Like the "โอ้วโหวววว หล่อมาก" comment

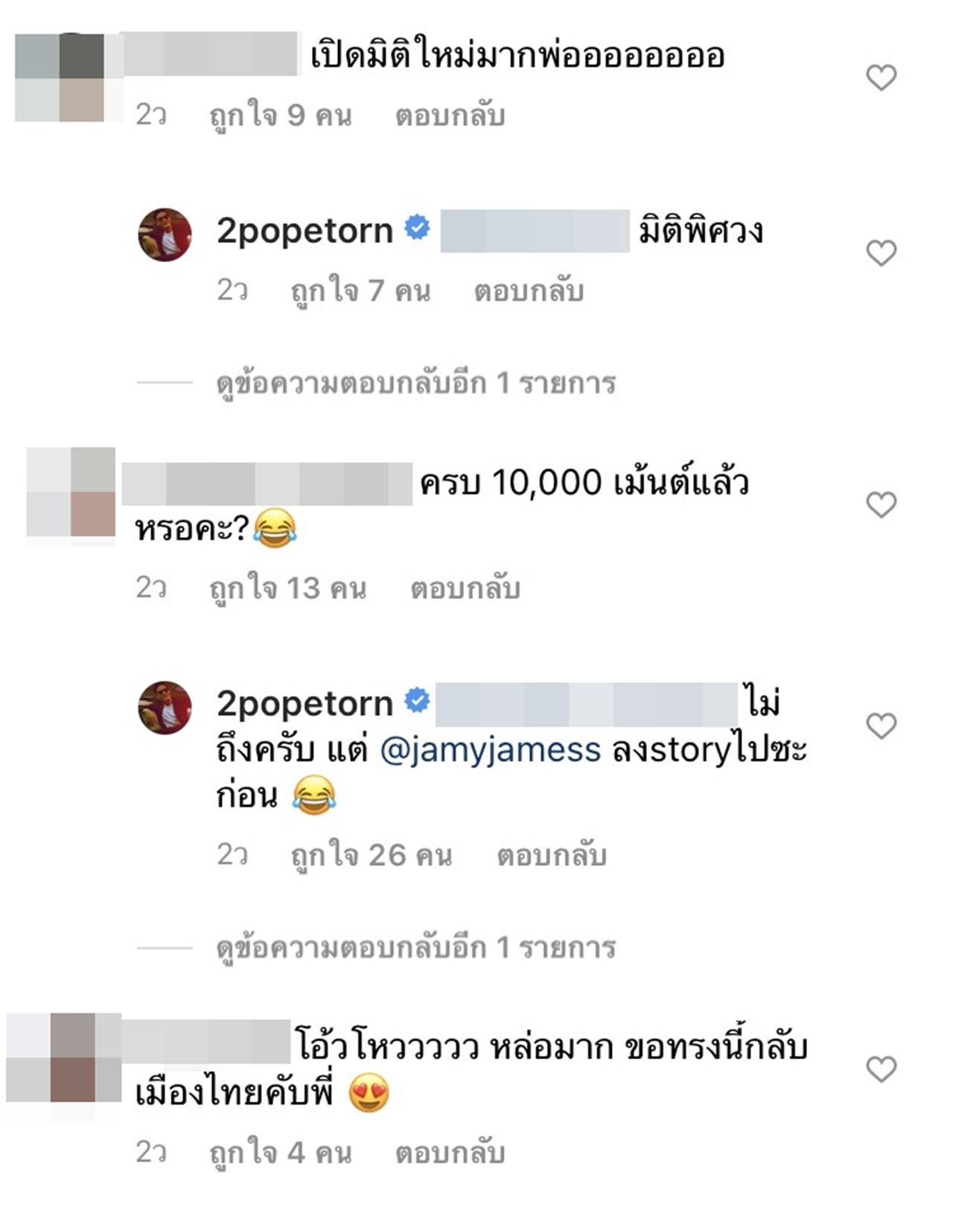pos(881,1070)
